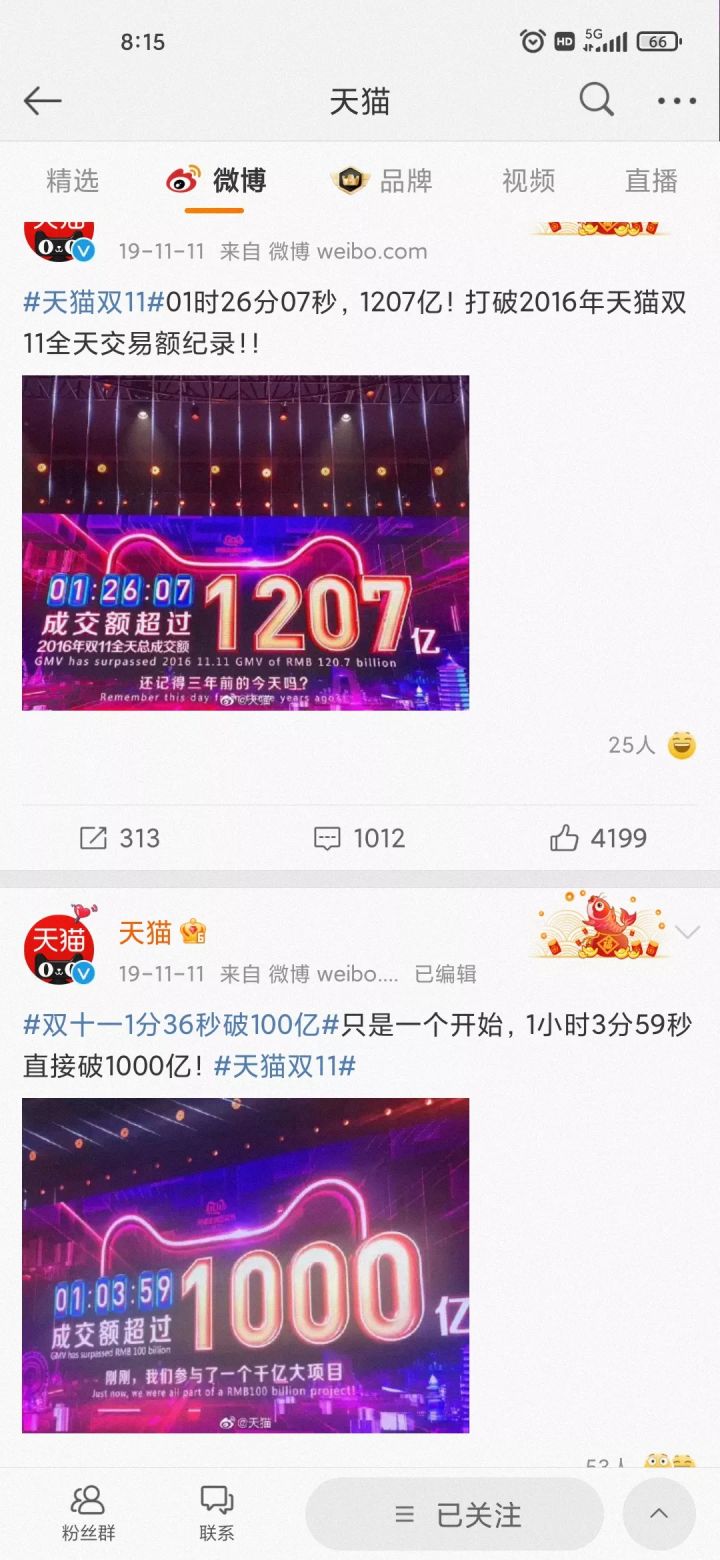Switch to the 品牌 tab
The width and height of the screenshot is (720, 1560).
pyautogui.click(x=382, y=181)
